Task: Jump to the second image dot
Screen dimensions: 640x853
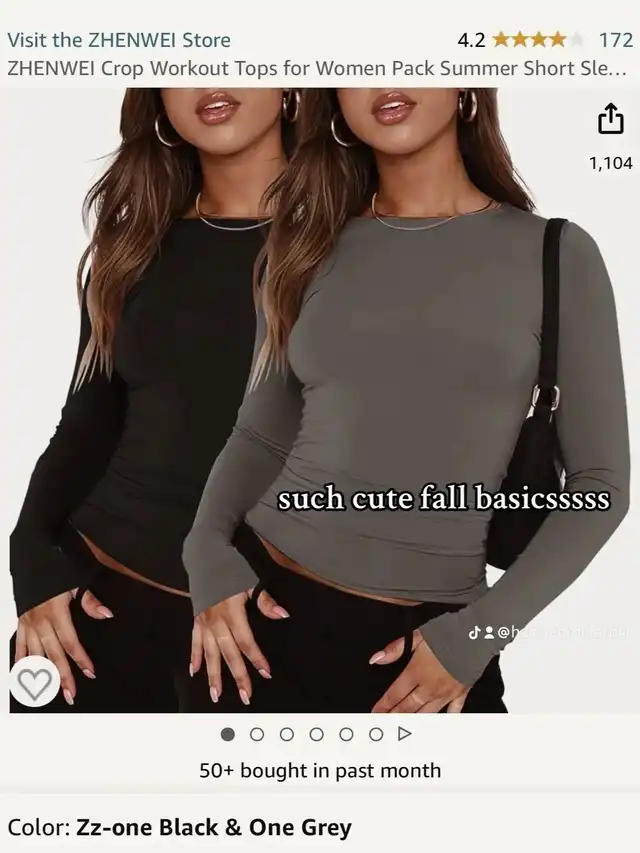Action: pos(257,734)
